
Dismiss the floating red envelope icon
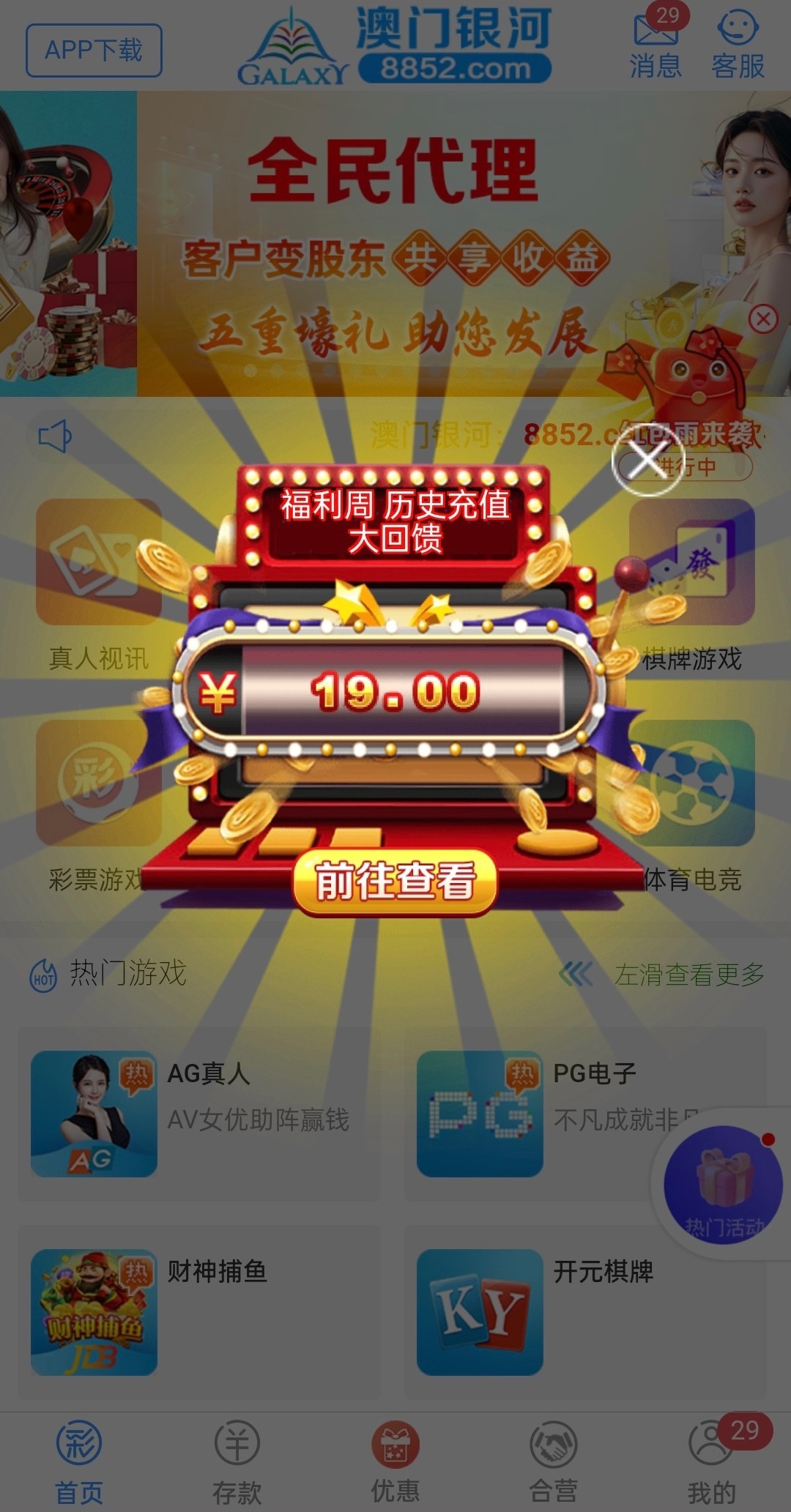pos(763,319)
